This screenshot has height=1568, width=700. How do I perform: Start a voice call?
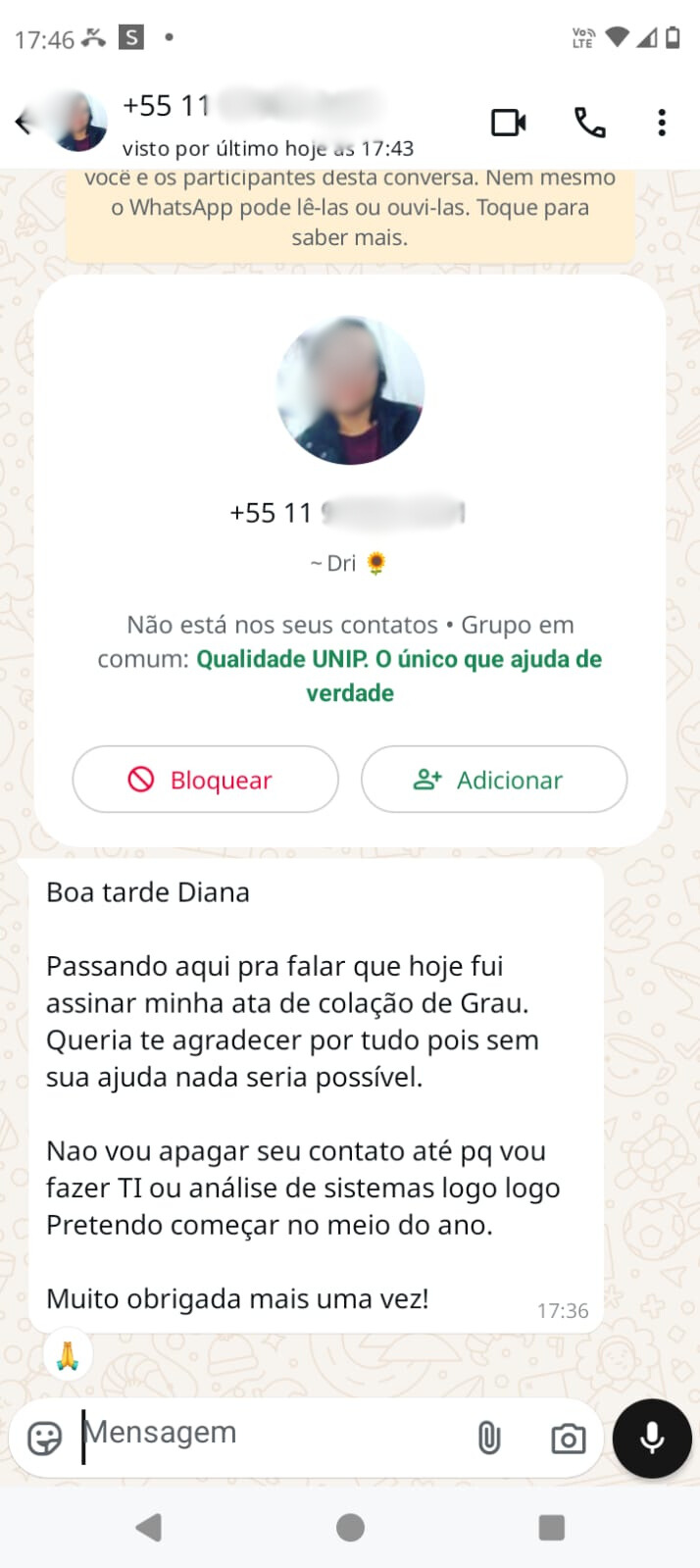point(589,123)
